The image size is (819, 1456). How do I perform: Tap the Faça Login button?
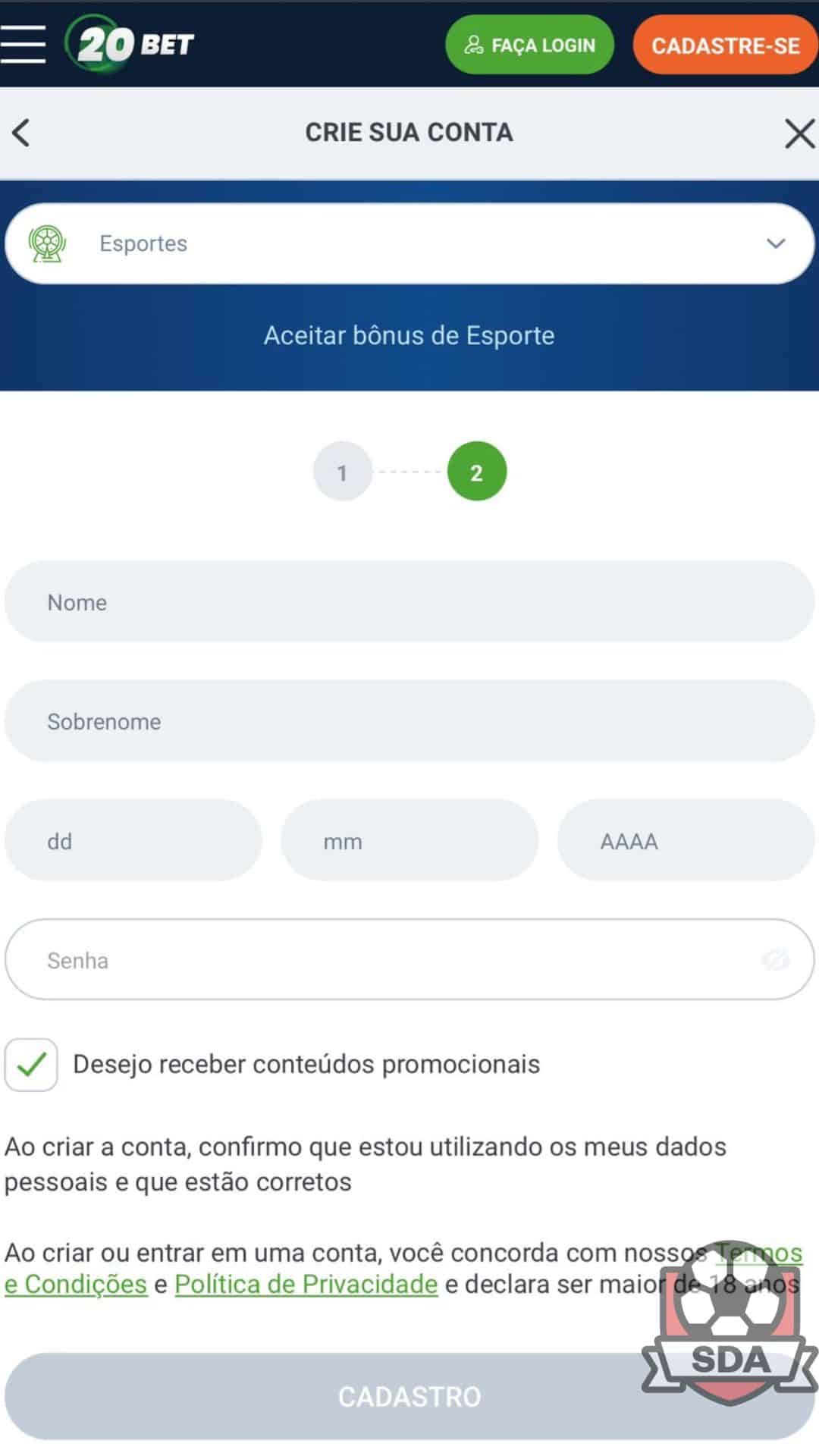[529, 45]
